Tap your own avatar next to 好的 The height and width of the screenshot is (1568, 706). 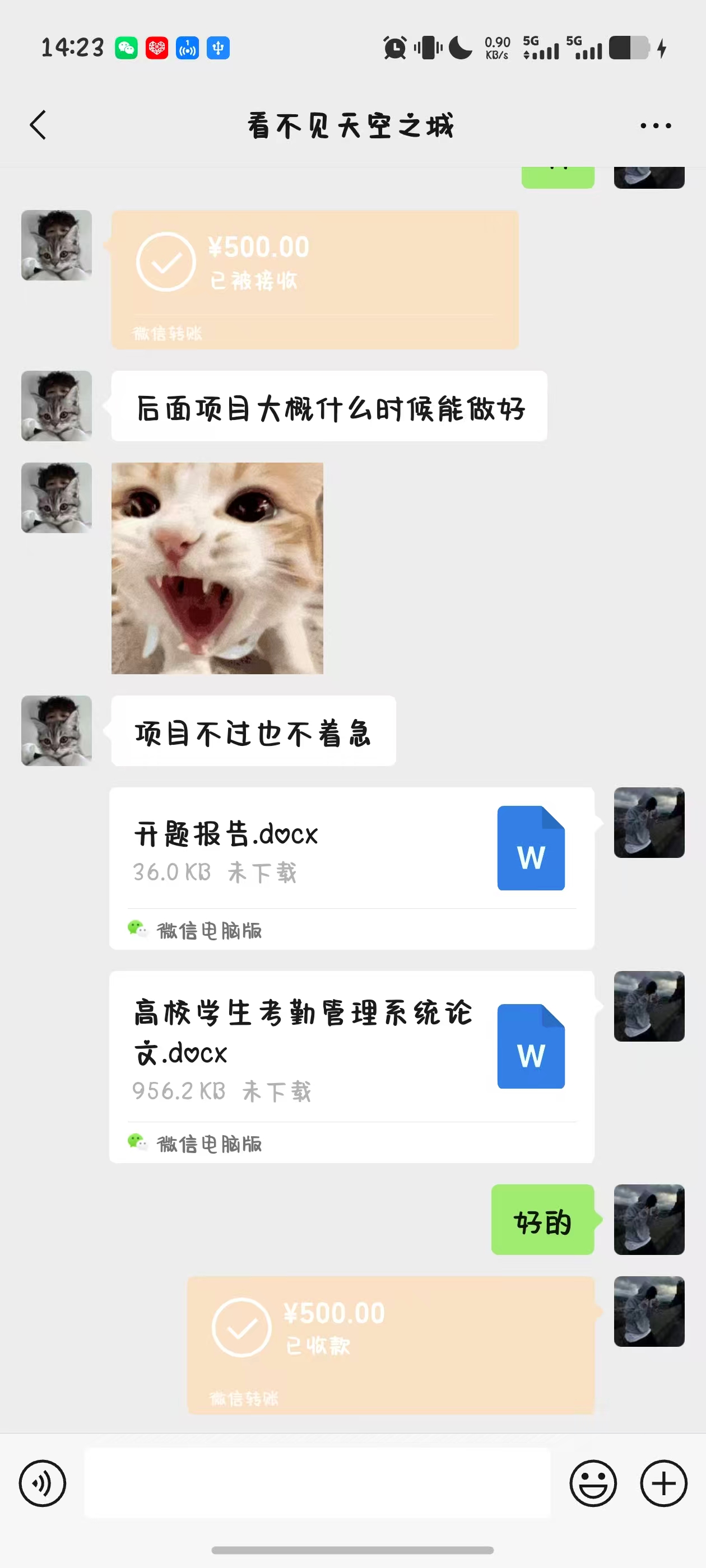point(649,1221)
